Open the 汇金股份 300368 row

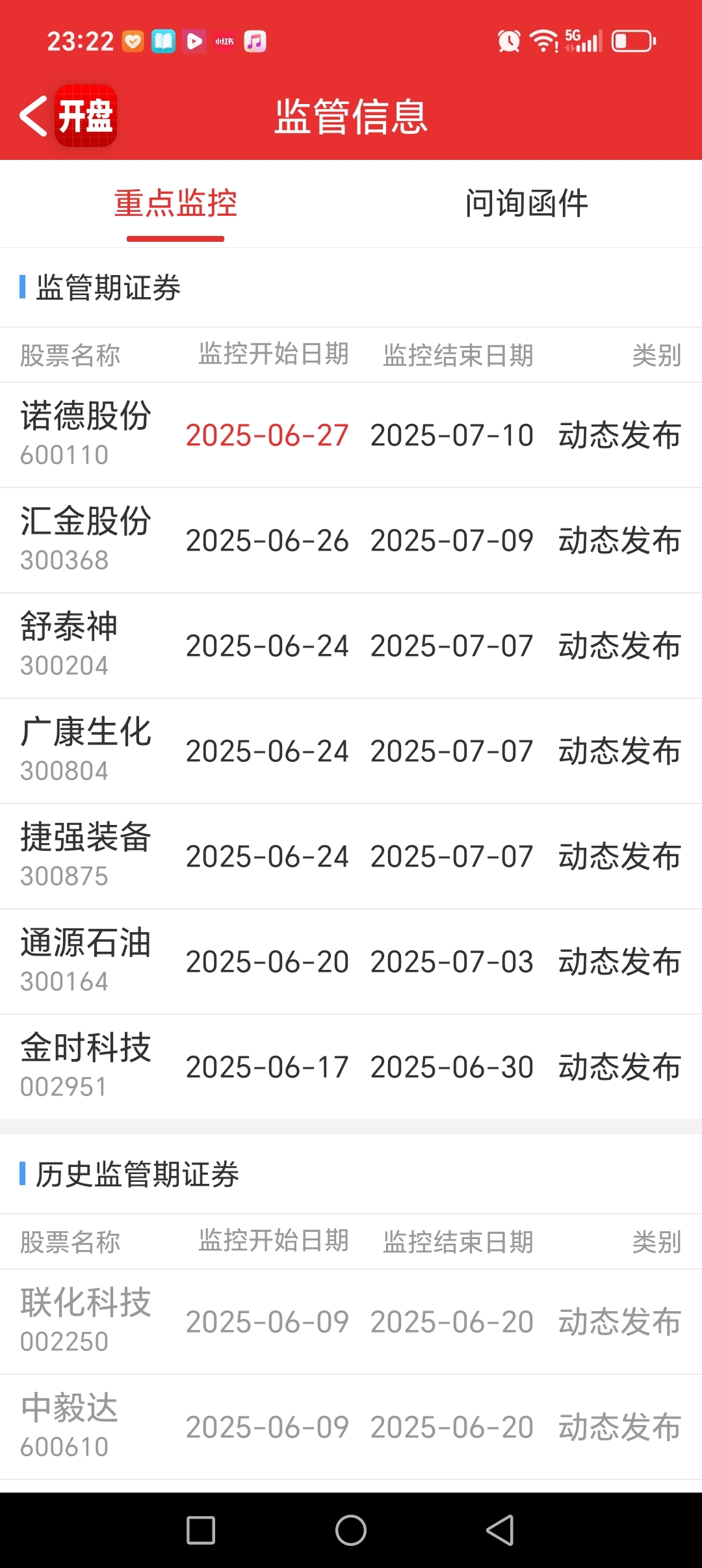351,540
